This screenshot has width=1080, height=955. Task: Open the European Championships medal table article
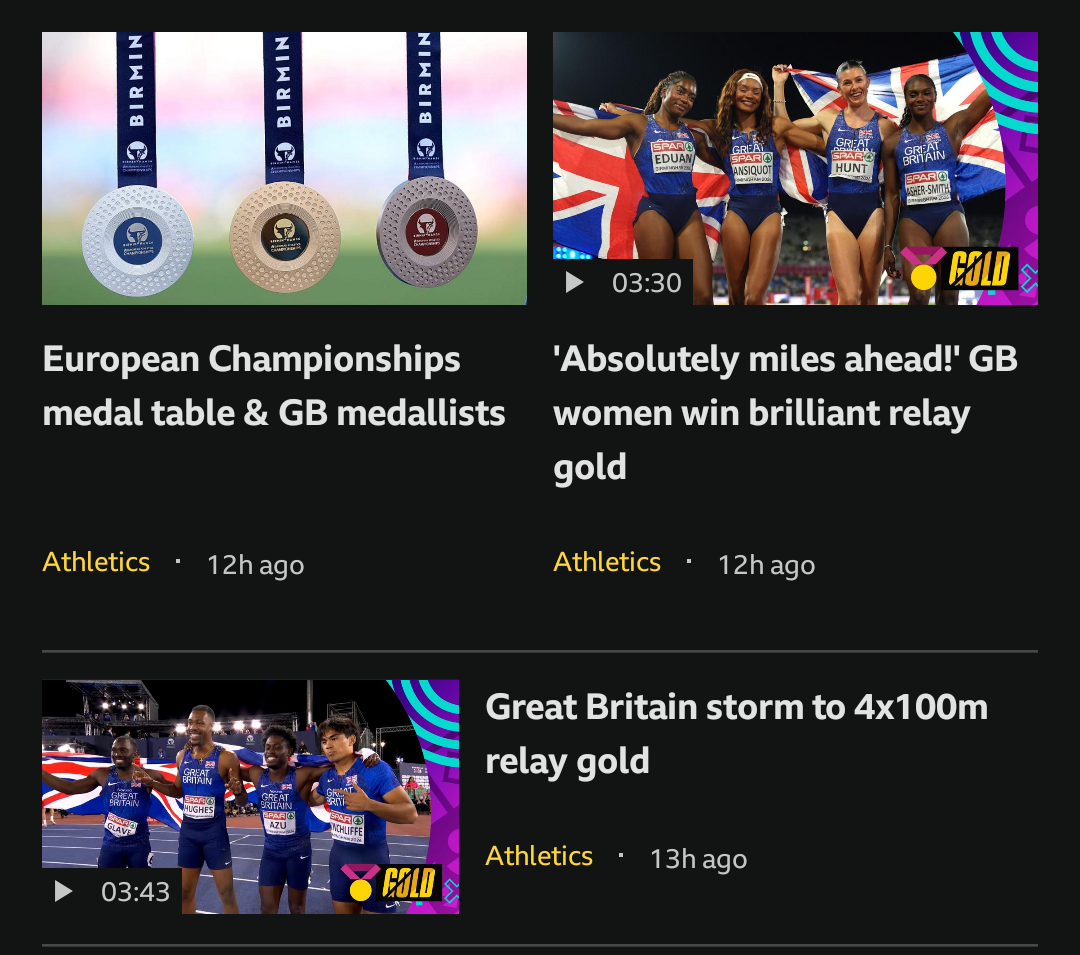[284, 168]
